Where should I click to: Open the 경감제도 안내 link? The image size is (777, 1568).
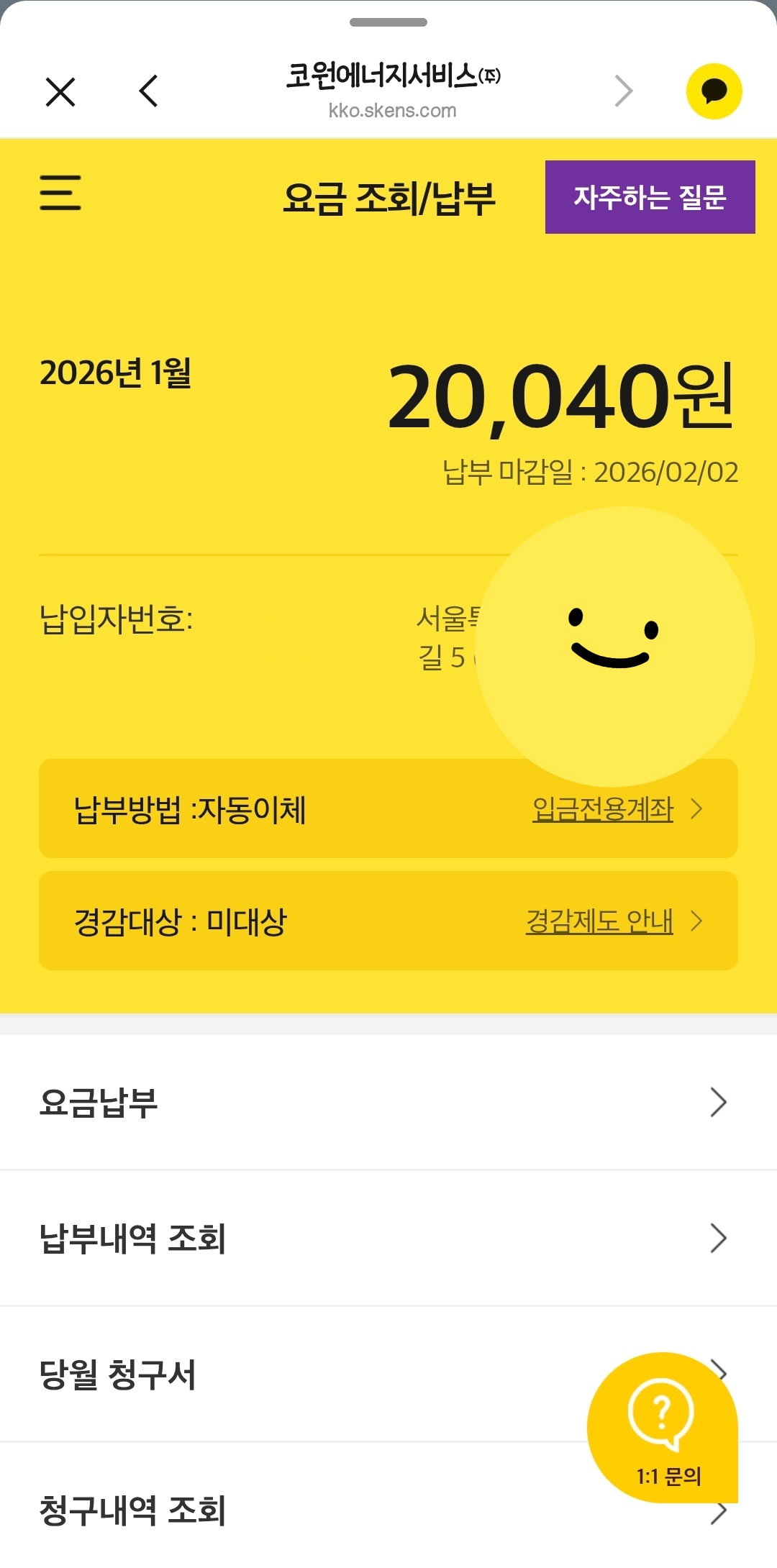coord(599,921)
